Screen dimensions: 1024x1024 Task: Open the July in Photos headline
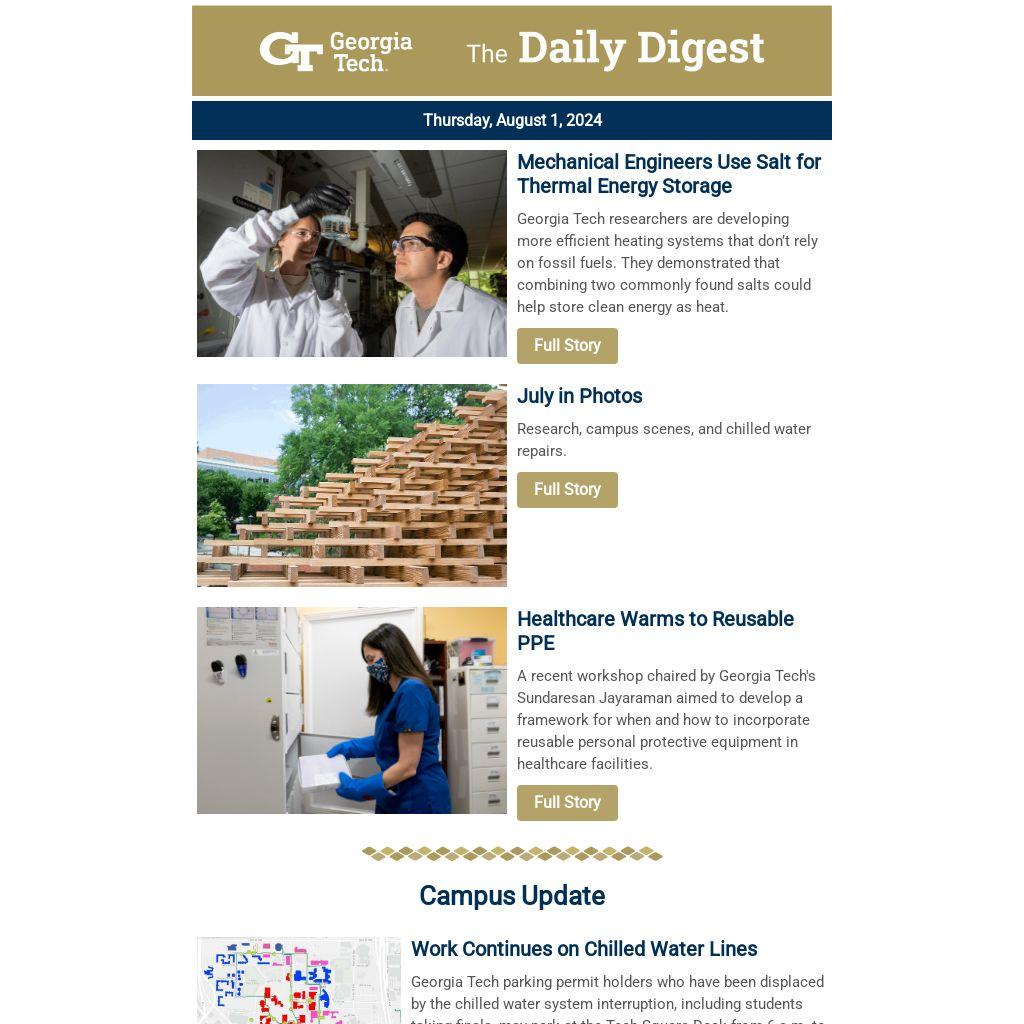click(x=579, y=396)
